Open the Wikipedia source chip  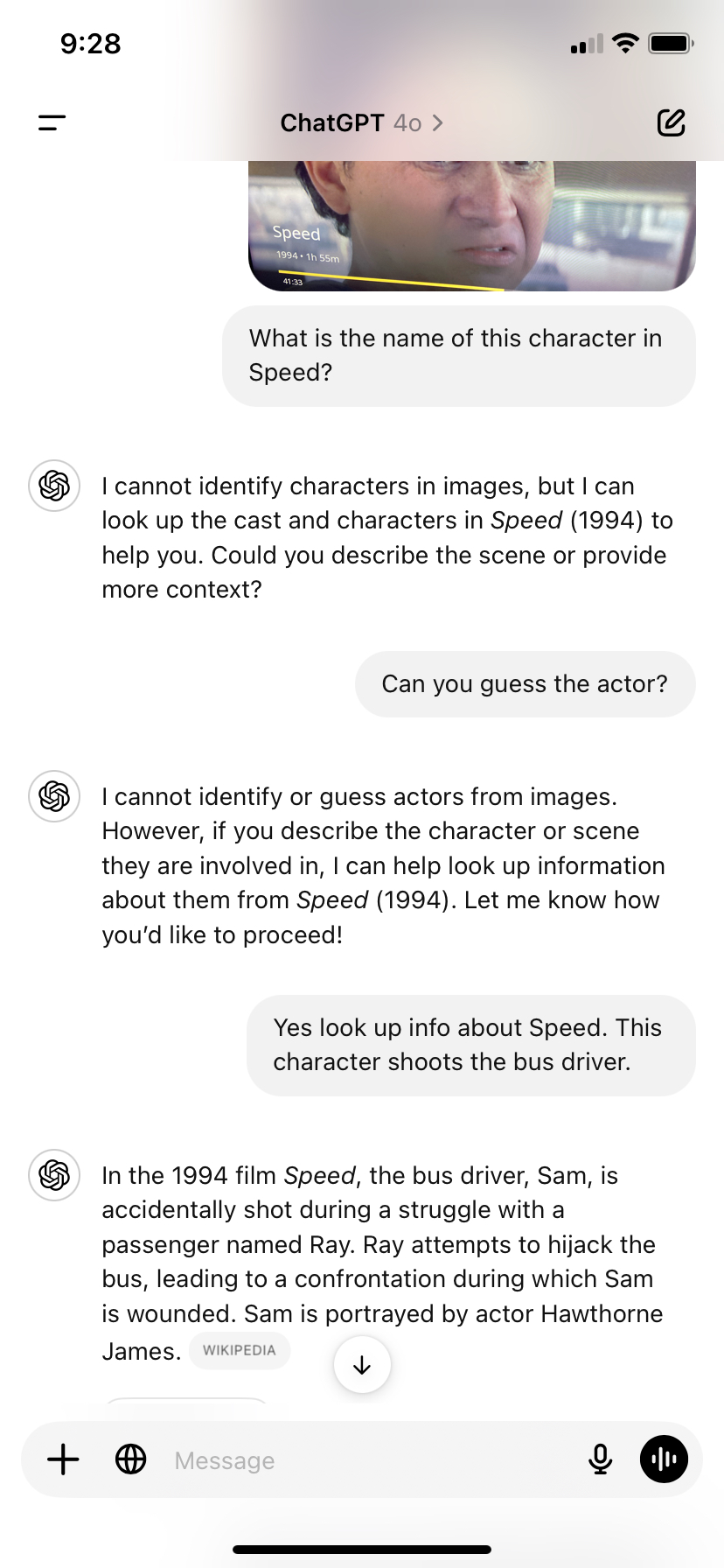pos(239,1350)
